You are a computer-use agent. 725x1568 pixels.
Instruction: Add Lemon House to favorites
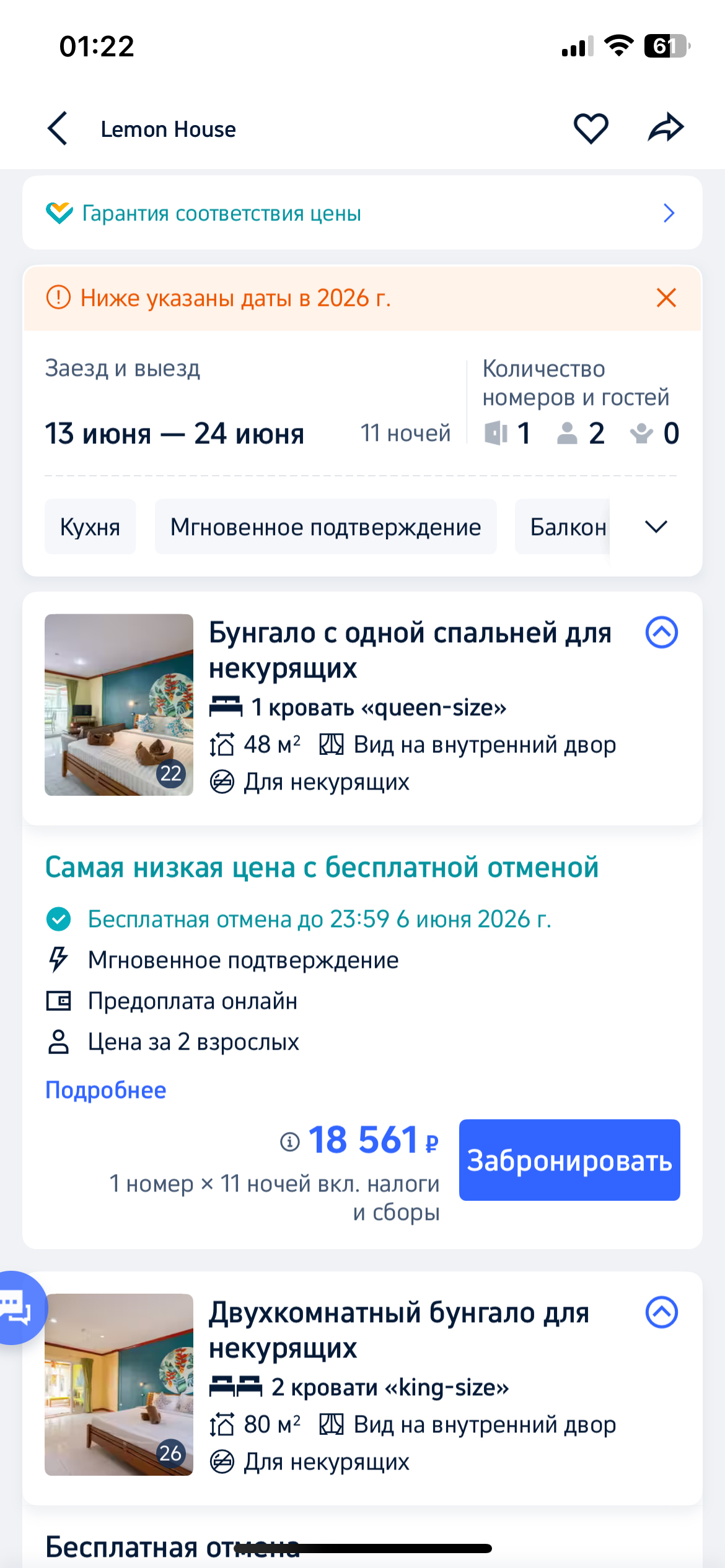[591, 129]
